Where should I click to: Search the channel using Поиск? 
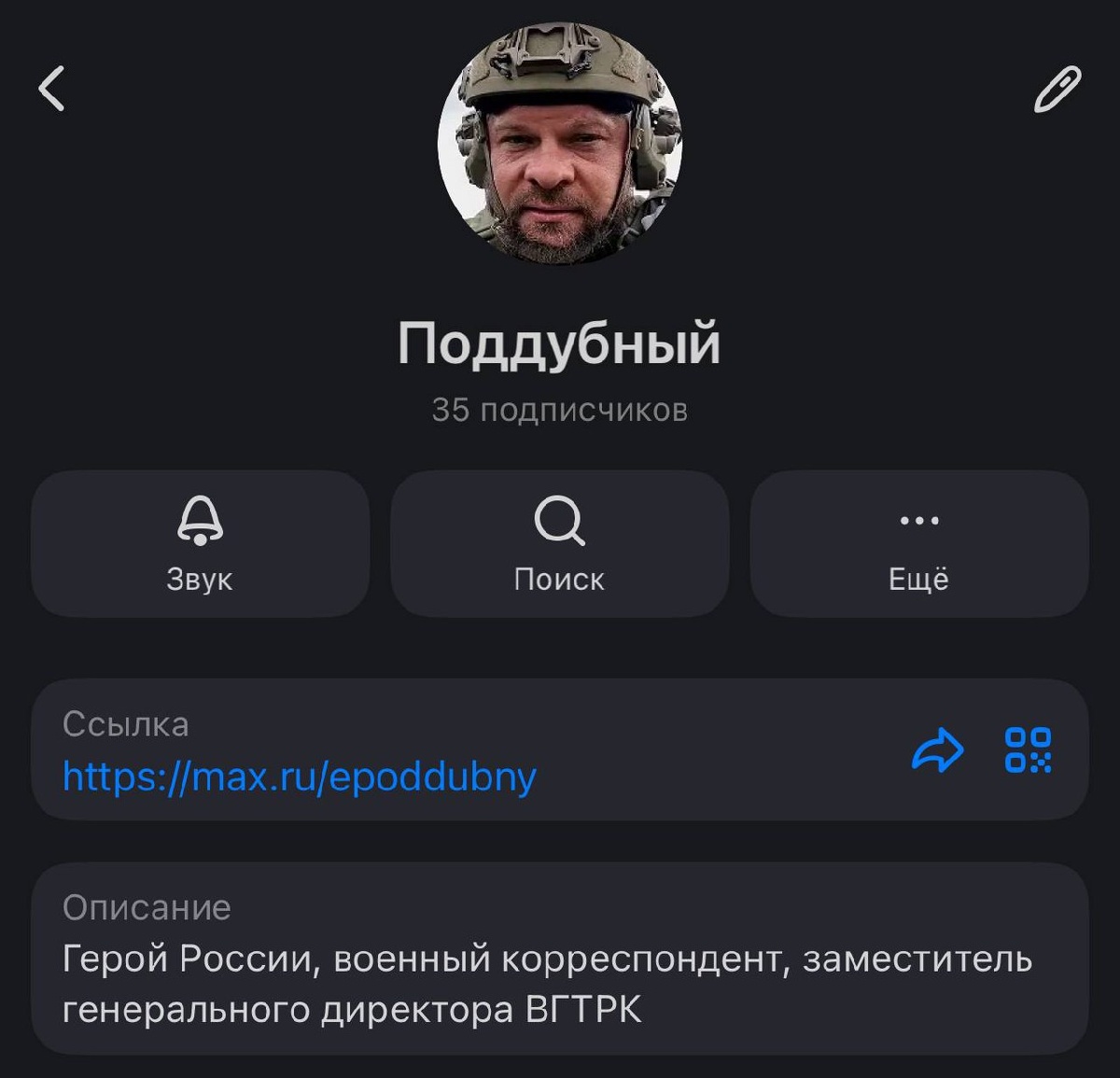click(x=559, y=543)
